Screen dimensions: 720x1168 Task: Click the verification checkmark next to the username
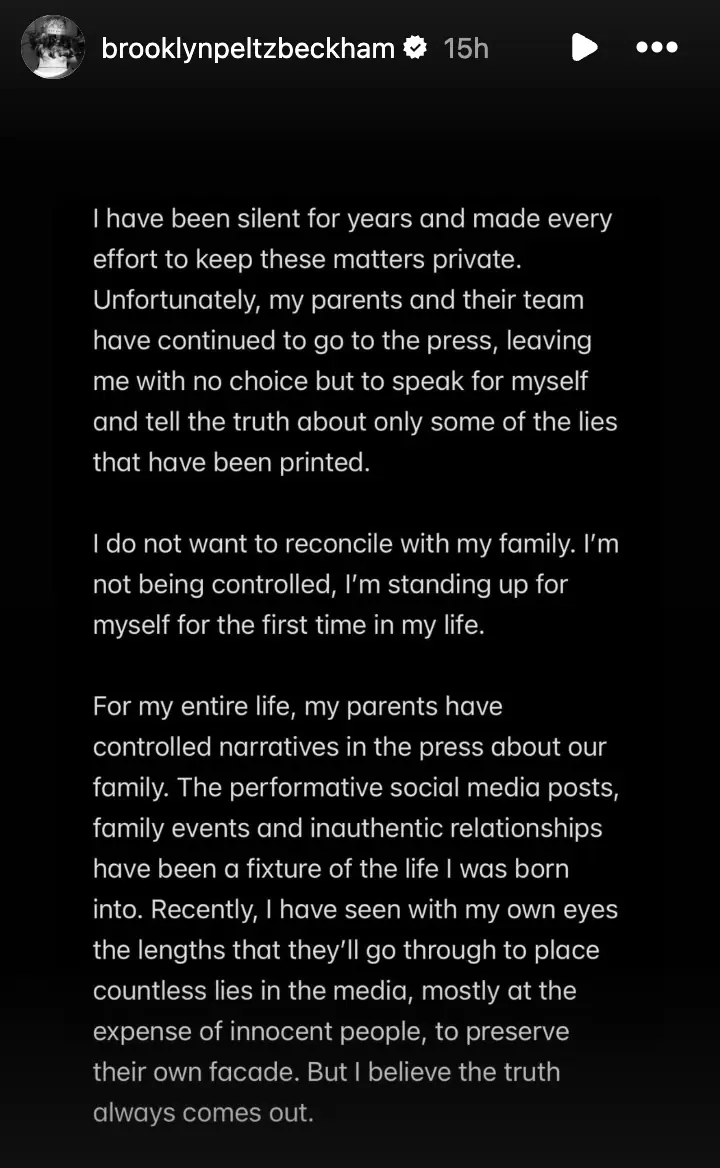coord(415,46)
